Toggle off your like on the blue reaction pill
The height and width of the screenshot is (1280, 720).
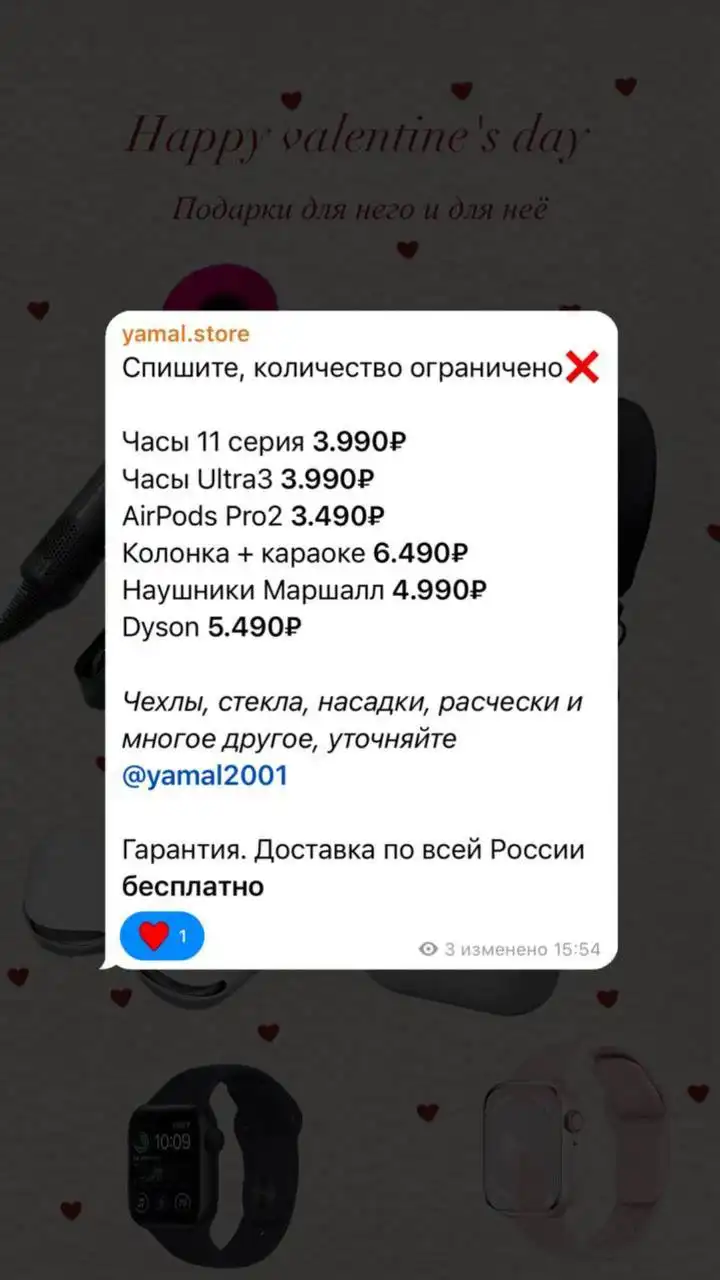click(x=162, y=936)
